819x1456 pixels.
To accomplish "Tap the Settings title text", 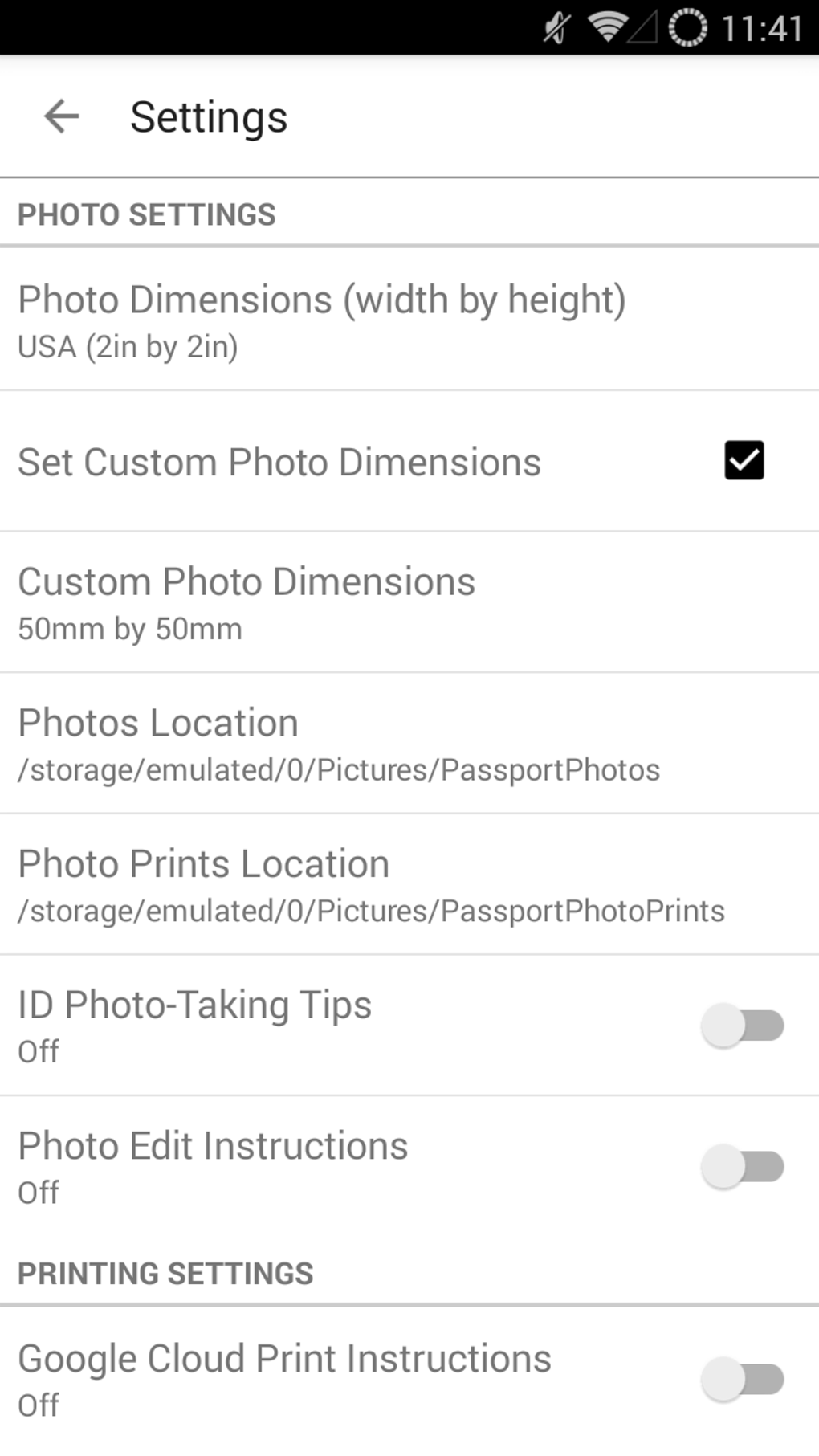I will coord(209,116).
